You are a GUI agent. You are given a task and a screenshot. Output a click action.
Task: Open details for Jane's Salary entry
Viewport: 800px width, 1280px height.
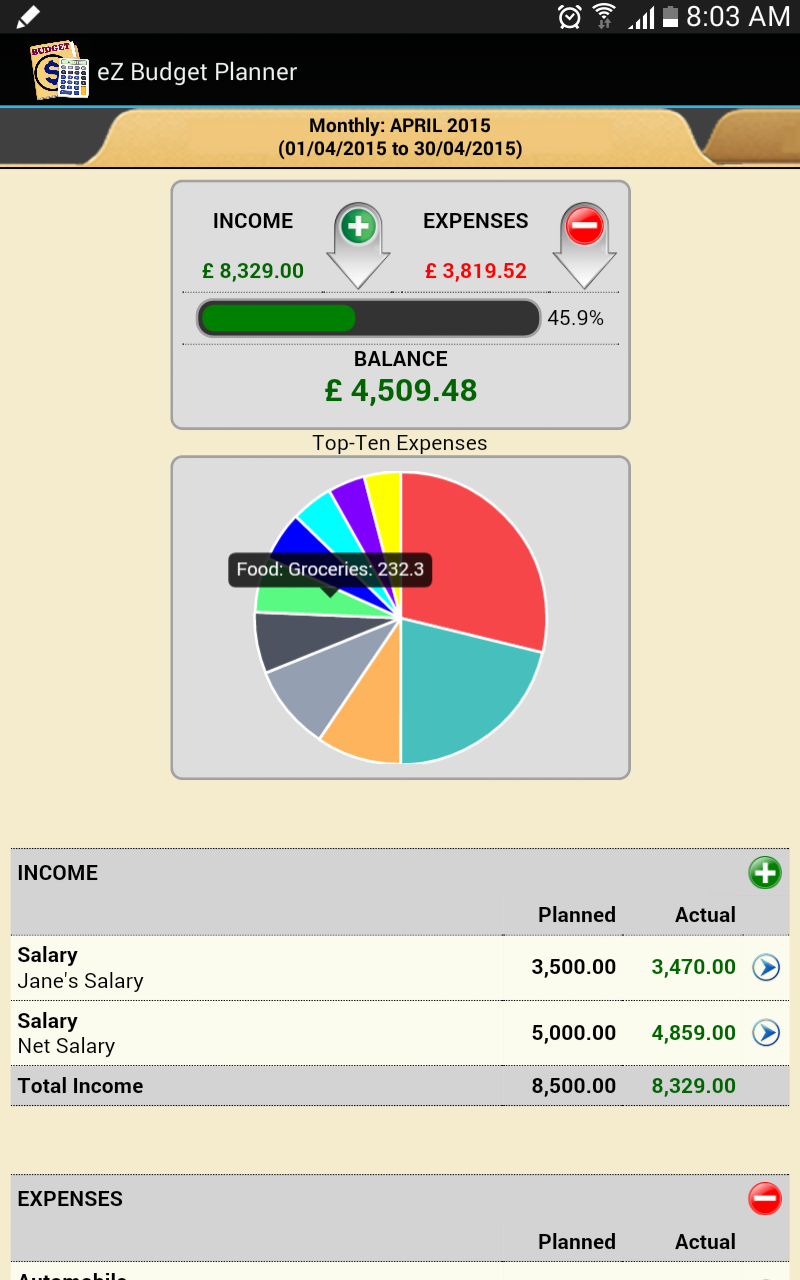click(766, 966)
